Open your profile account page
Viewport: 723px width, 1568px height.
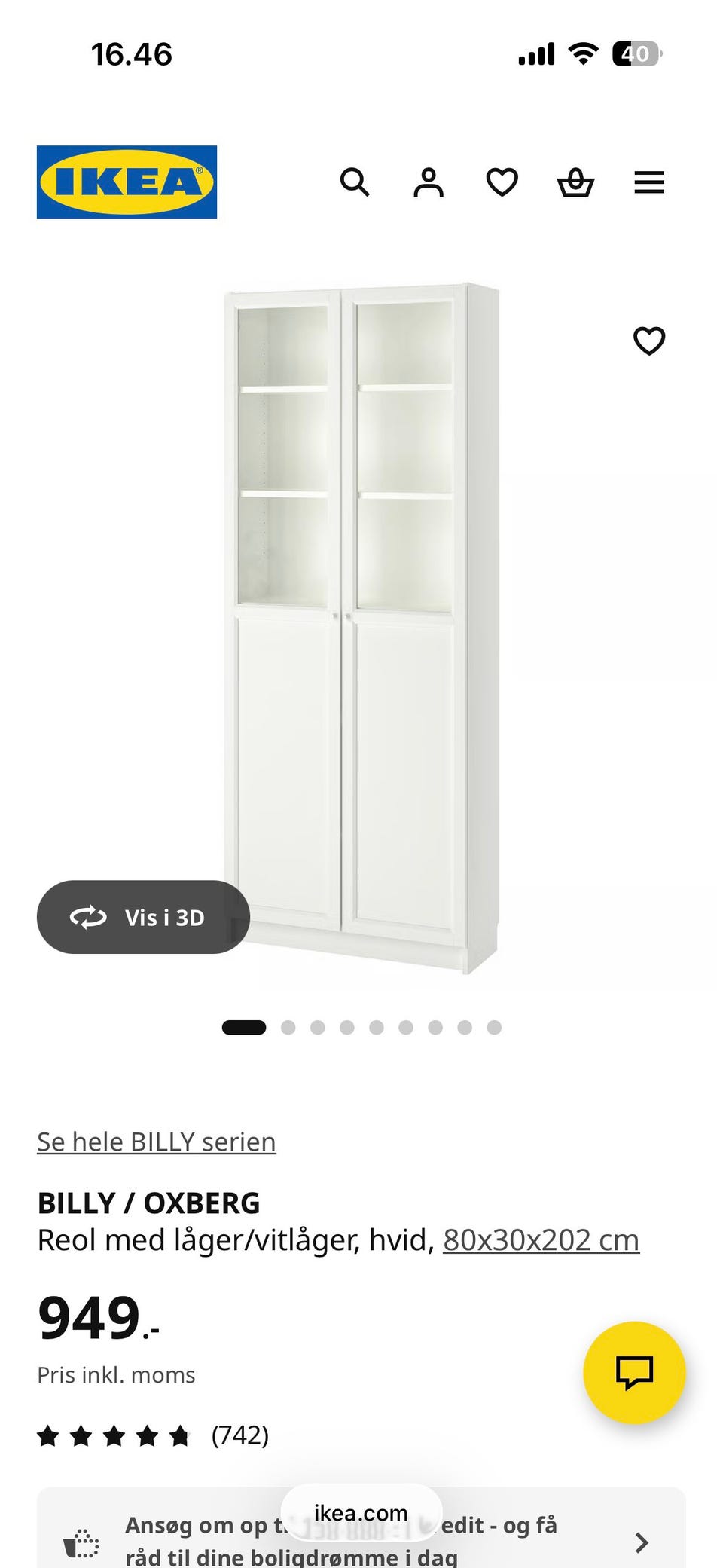click(428, 182)
